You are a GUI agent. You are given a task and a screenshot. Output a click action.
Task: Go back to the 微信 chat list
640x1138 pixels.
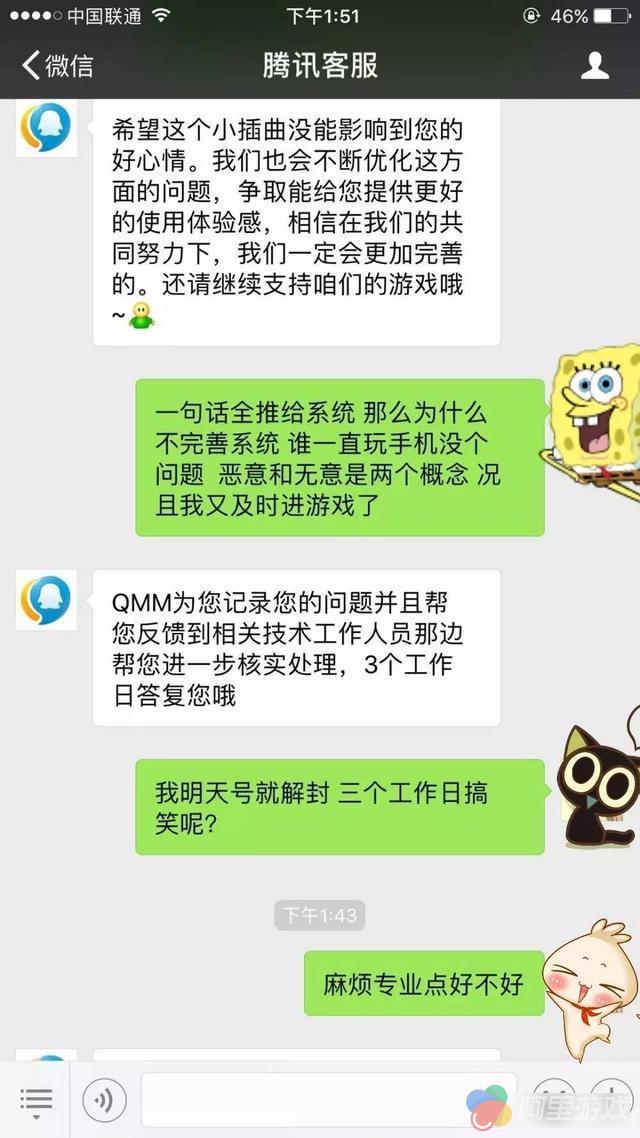click(x=58, y=66)
